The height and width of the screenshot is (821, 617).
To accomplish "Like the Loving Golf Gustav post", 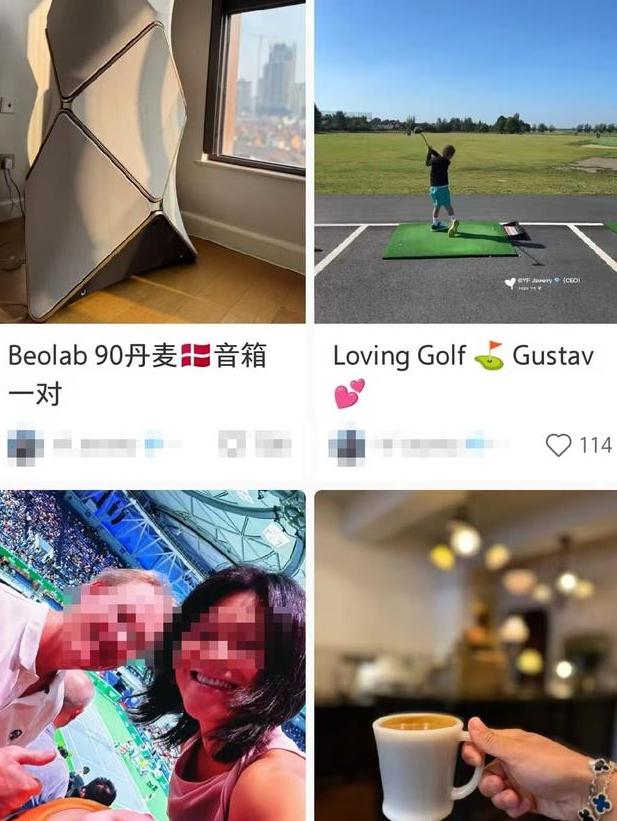I will (559, 445).
